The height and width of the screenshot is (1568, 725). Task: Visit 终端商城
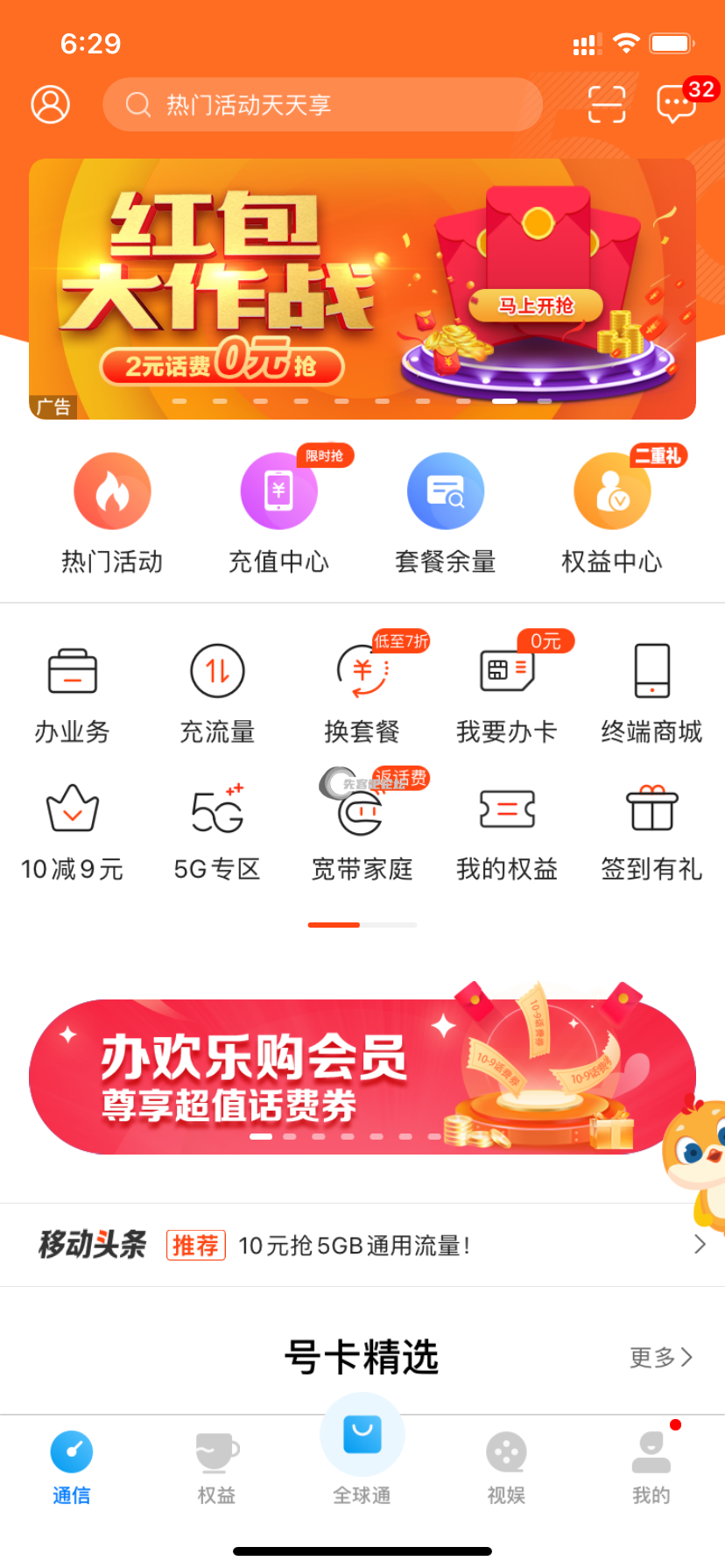651,692
